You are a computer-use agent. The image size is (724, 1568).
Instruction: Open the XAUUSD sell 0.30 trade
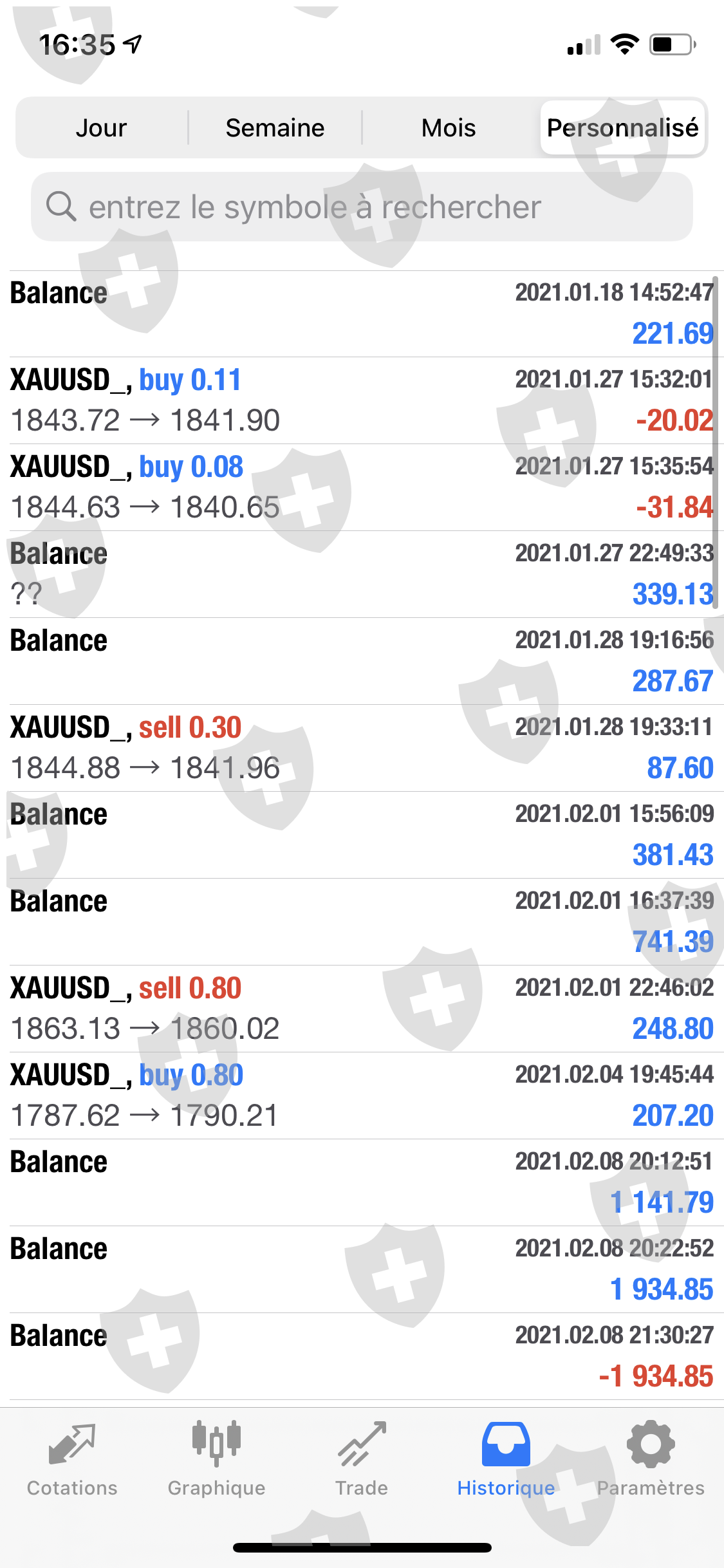pos(362,747)
